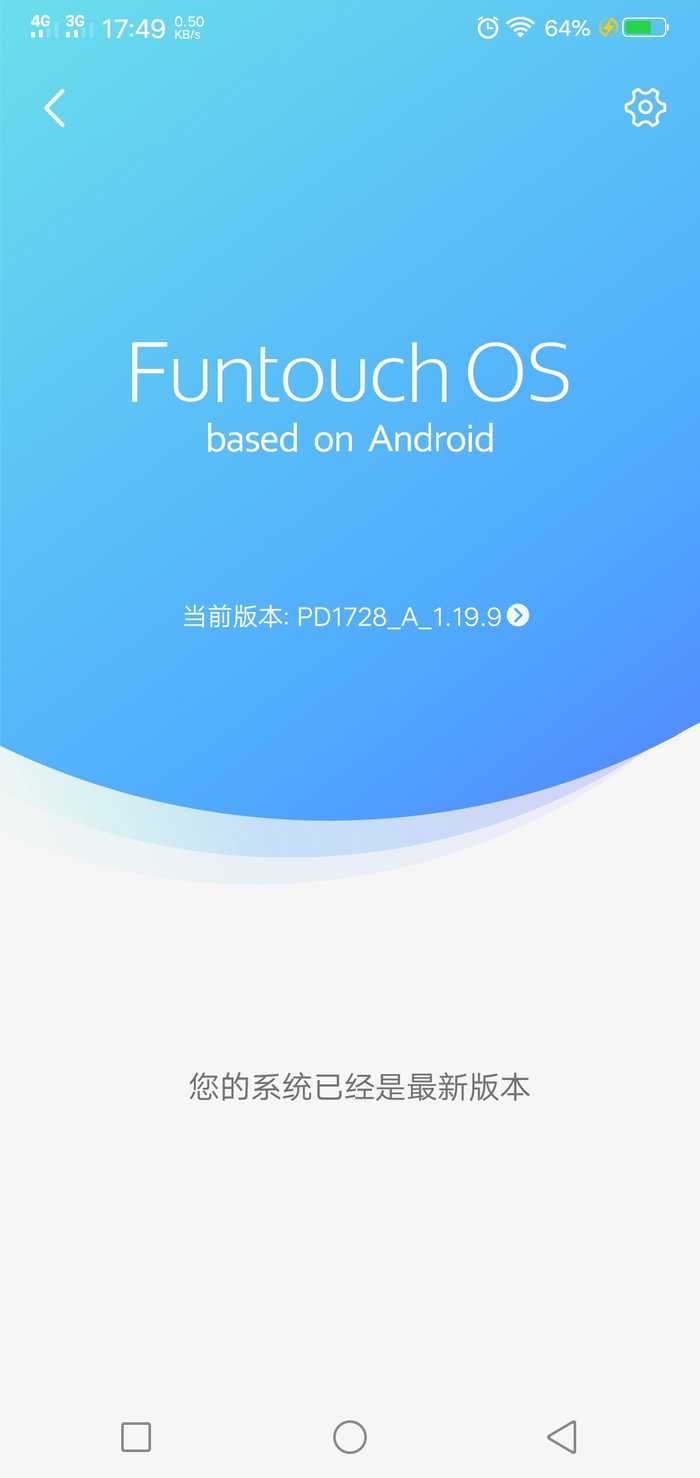Image resolution: width=700 pixels, height=1478 pixels.
Task: Go back using the top-left arrow
Action: coord(55,108)
